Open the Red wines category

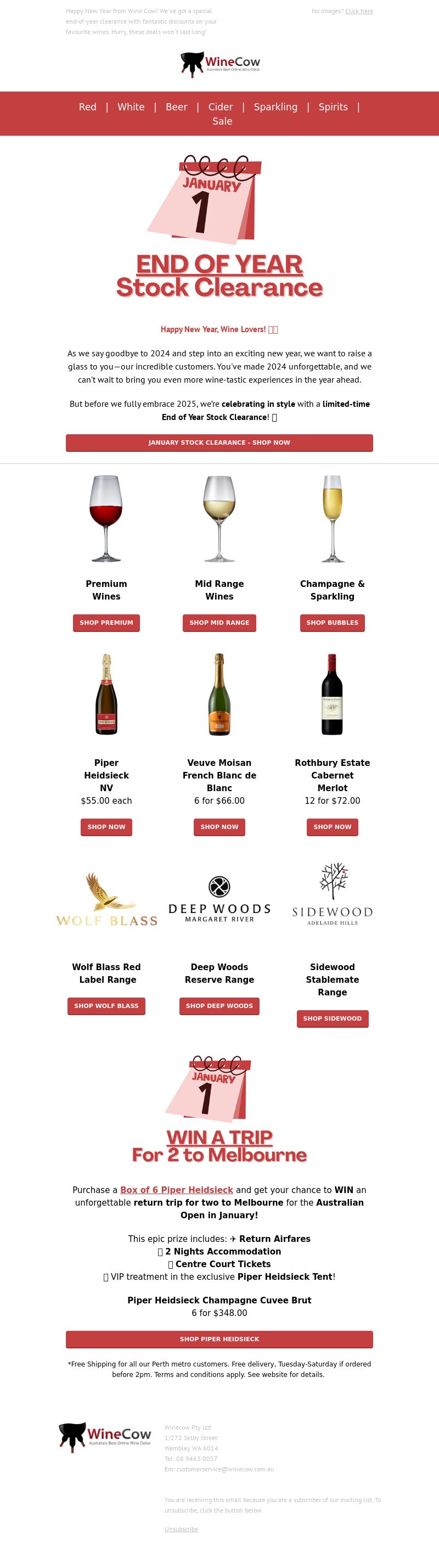(x=88, y=107)
